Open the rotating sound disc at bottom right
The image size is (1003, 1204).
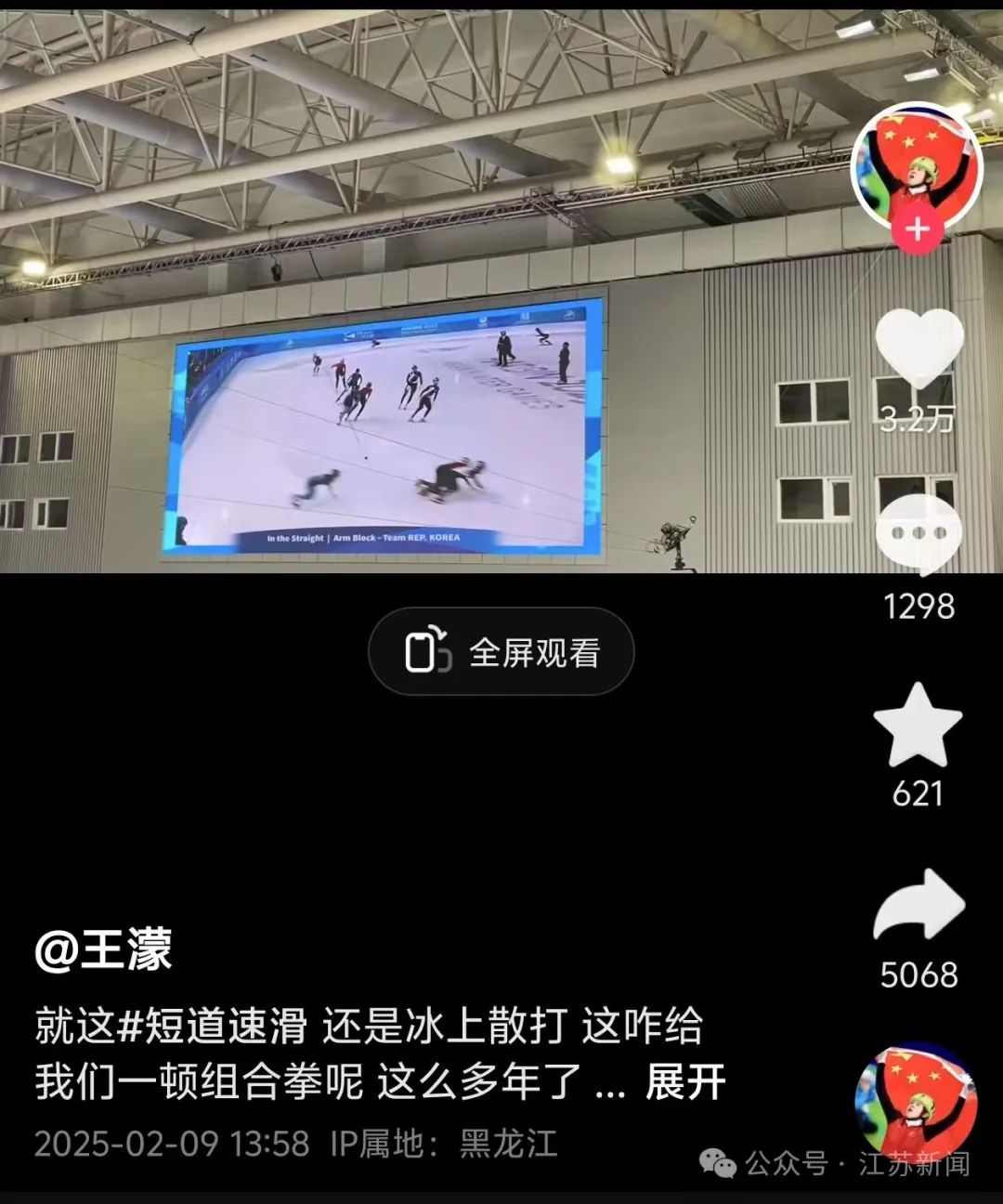[x=916, y=1102]
